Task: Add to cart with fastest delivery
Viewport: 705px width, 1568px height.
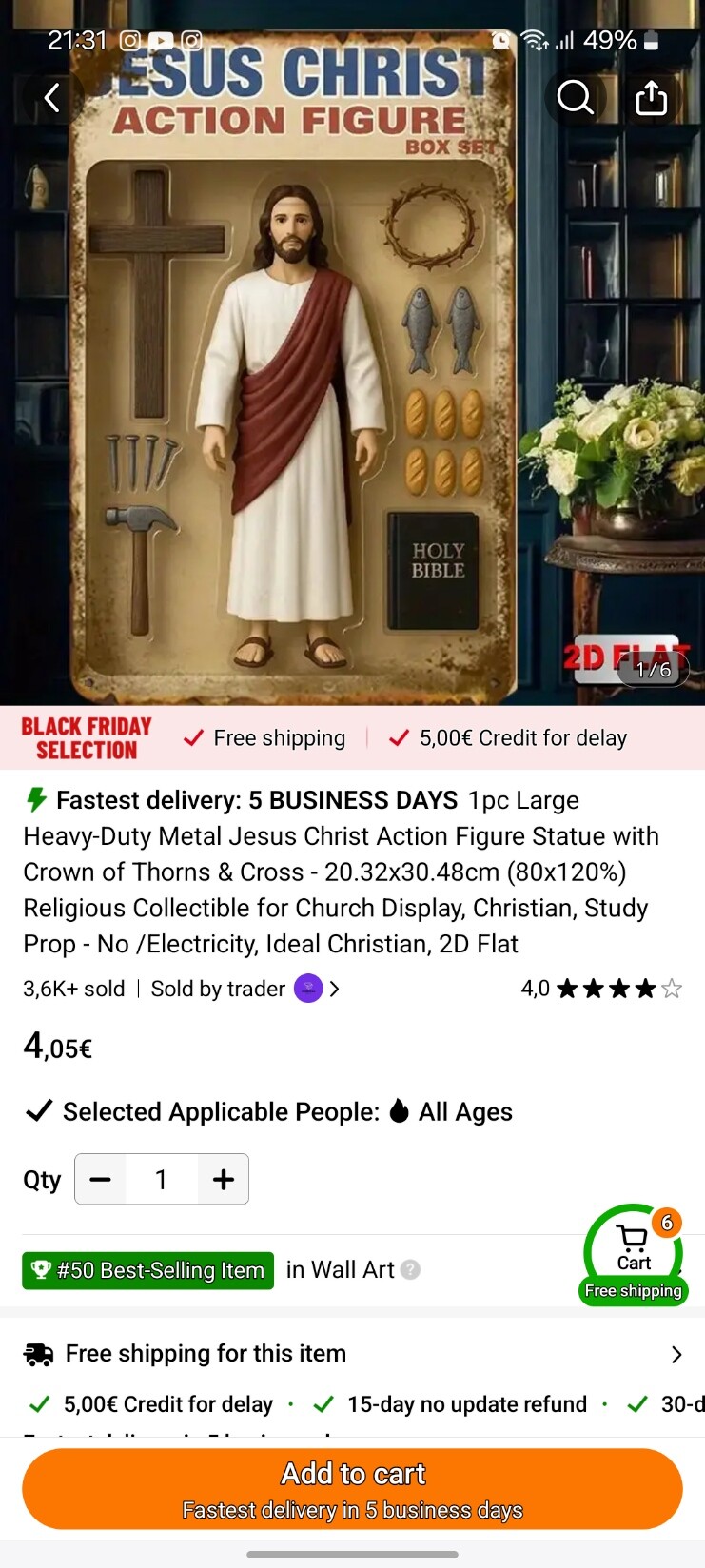Action: (352, 1488)
